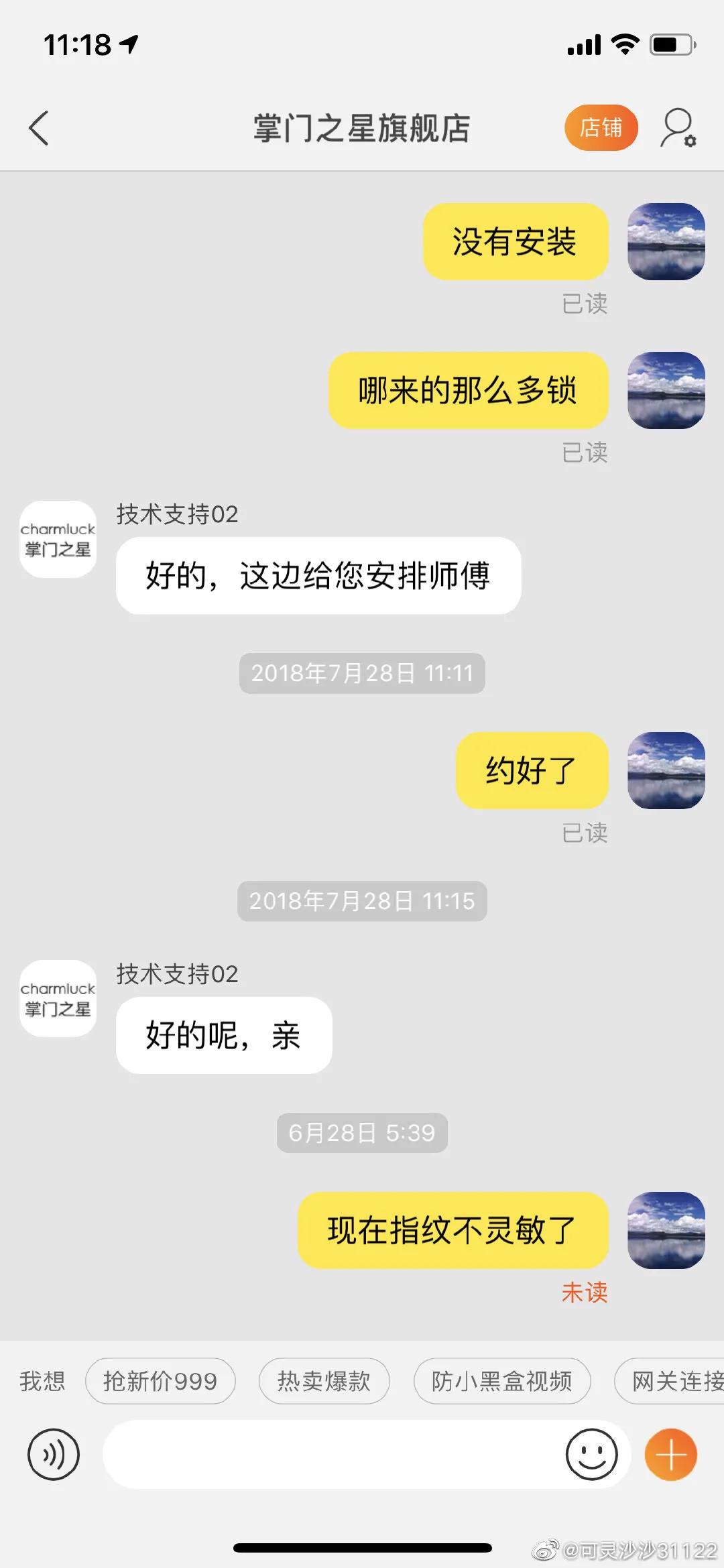
Task: Tap the Wi-Fi indicator in status bar
Action: point(625,45)
